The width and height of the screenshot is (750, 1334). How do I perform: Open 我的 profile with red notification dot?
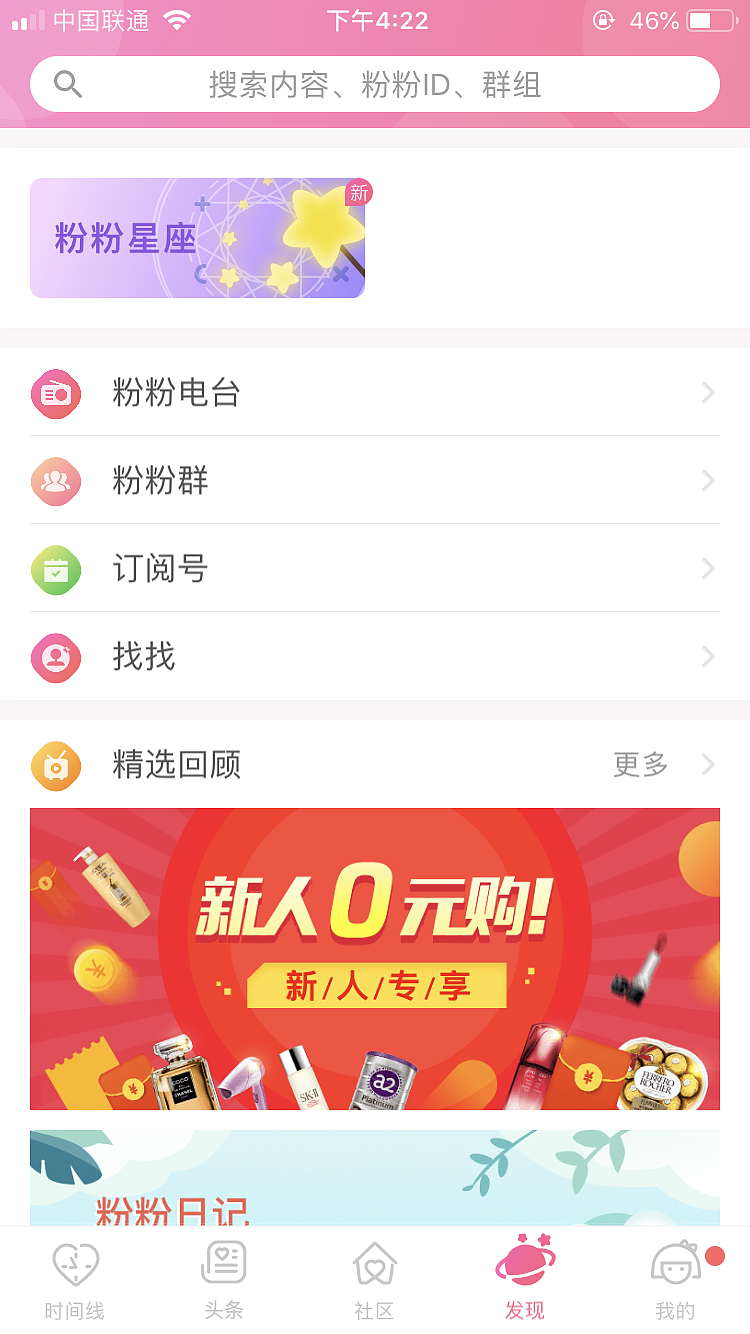pyautogui.click(x=674, y=1264)
